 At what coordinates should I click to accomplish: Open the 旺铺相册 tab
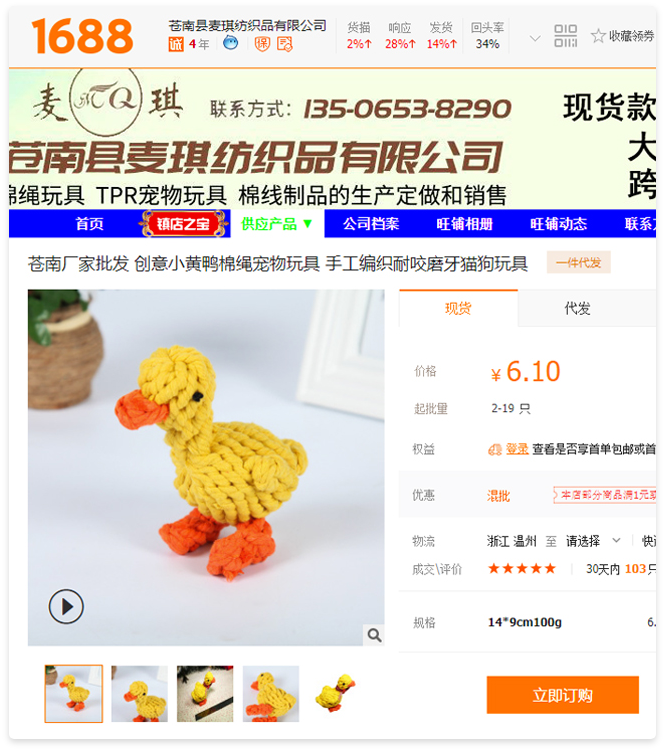point(465,224)
